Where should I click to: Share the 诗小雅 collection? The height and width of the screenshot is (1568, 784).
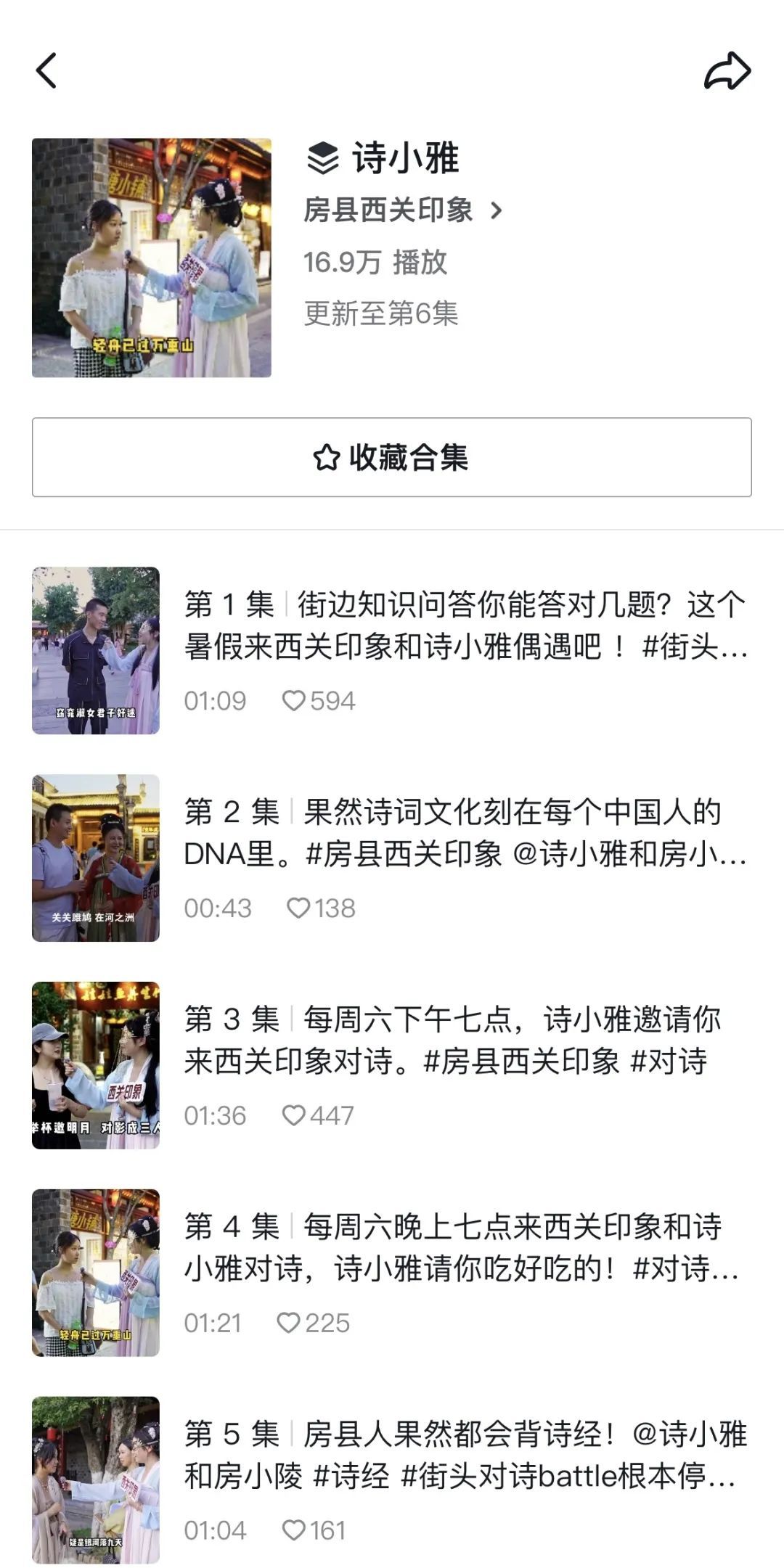pyautogui.click(x=727, y=71)
